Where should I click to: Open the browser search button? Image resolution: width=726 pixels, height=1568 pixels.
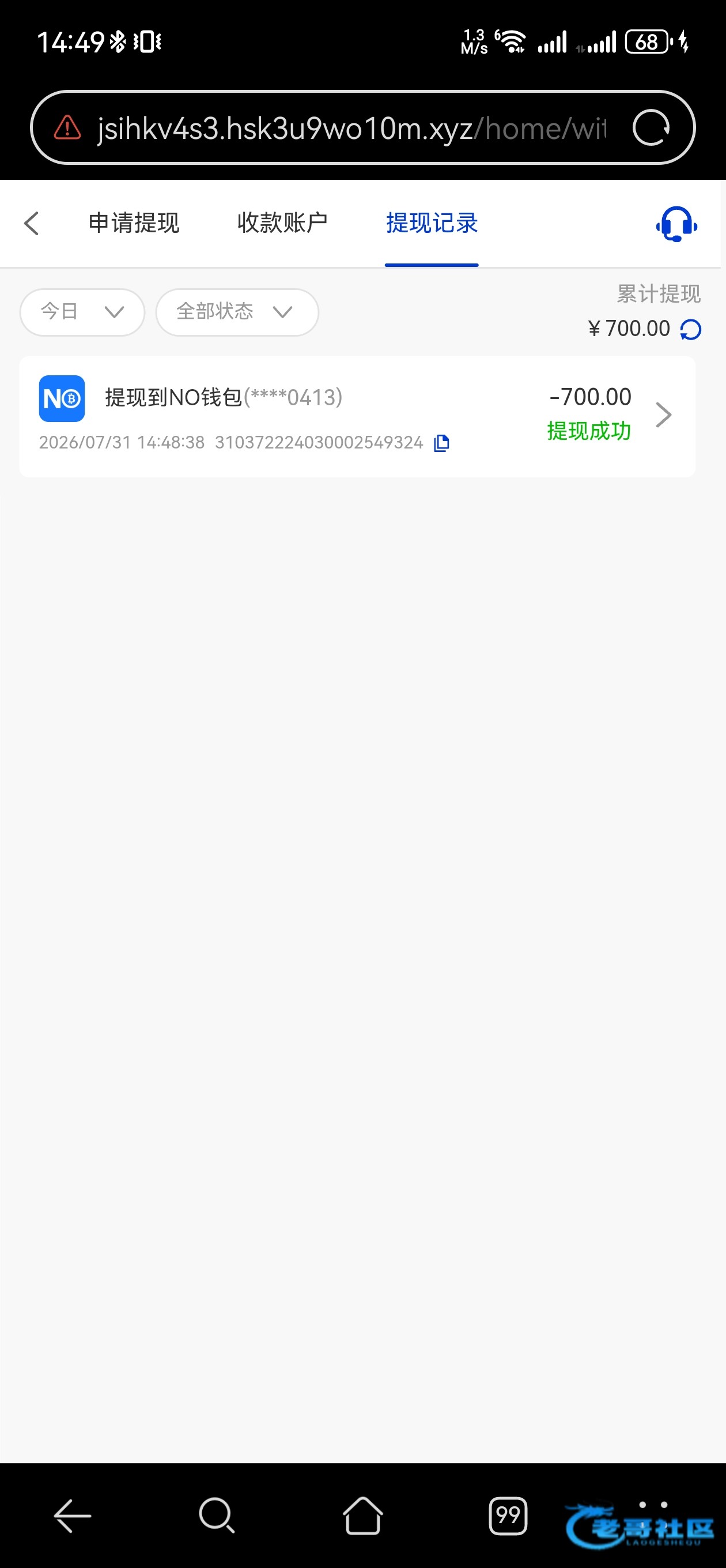[217, 1516]
